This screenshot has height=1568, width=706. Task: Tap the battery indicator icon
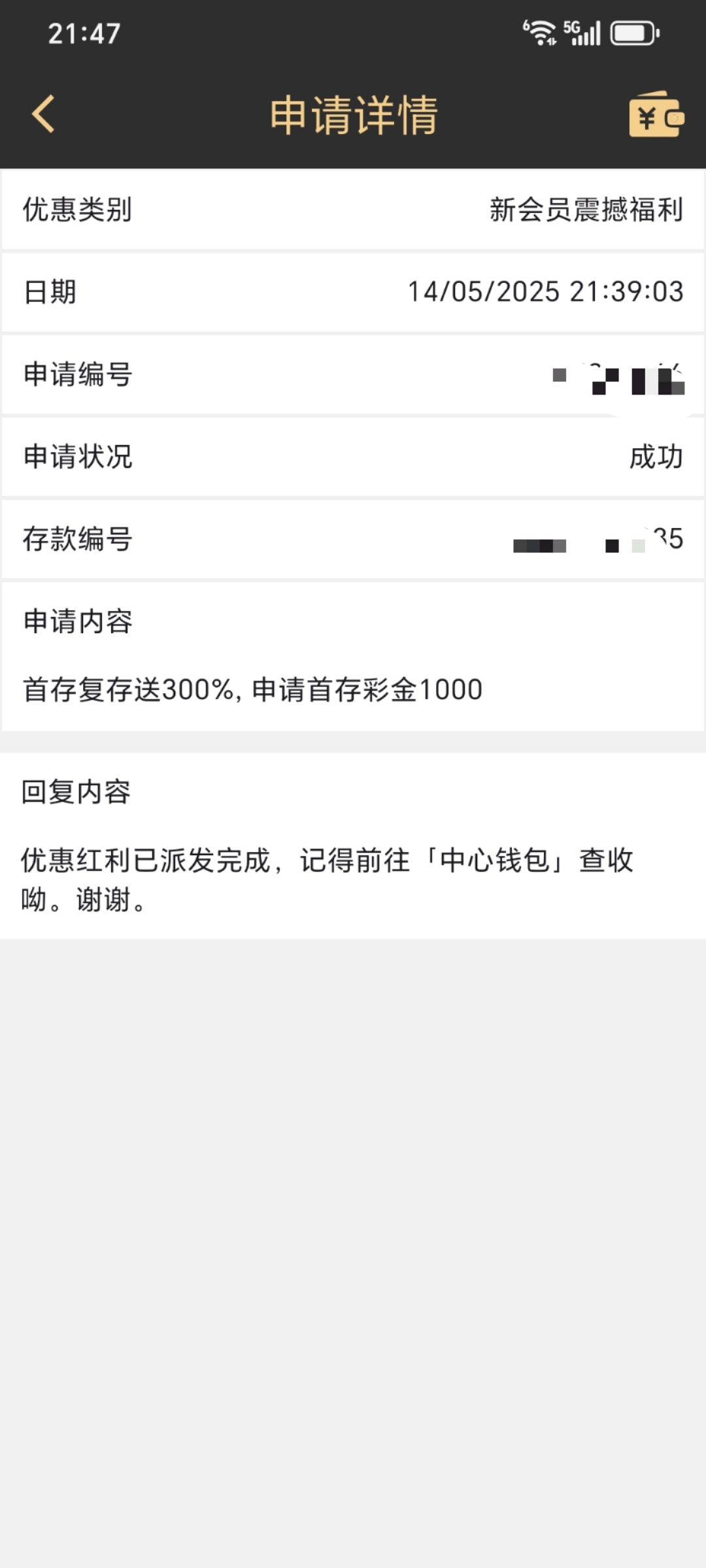click(x=633, y=31)
